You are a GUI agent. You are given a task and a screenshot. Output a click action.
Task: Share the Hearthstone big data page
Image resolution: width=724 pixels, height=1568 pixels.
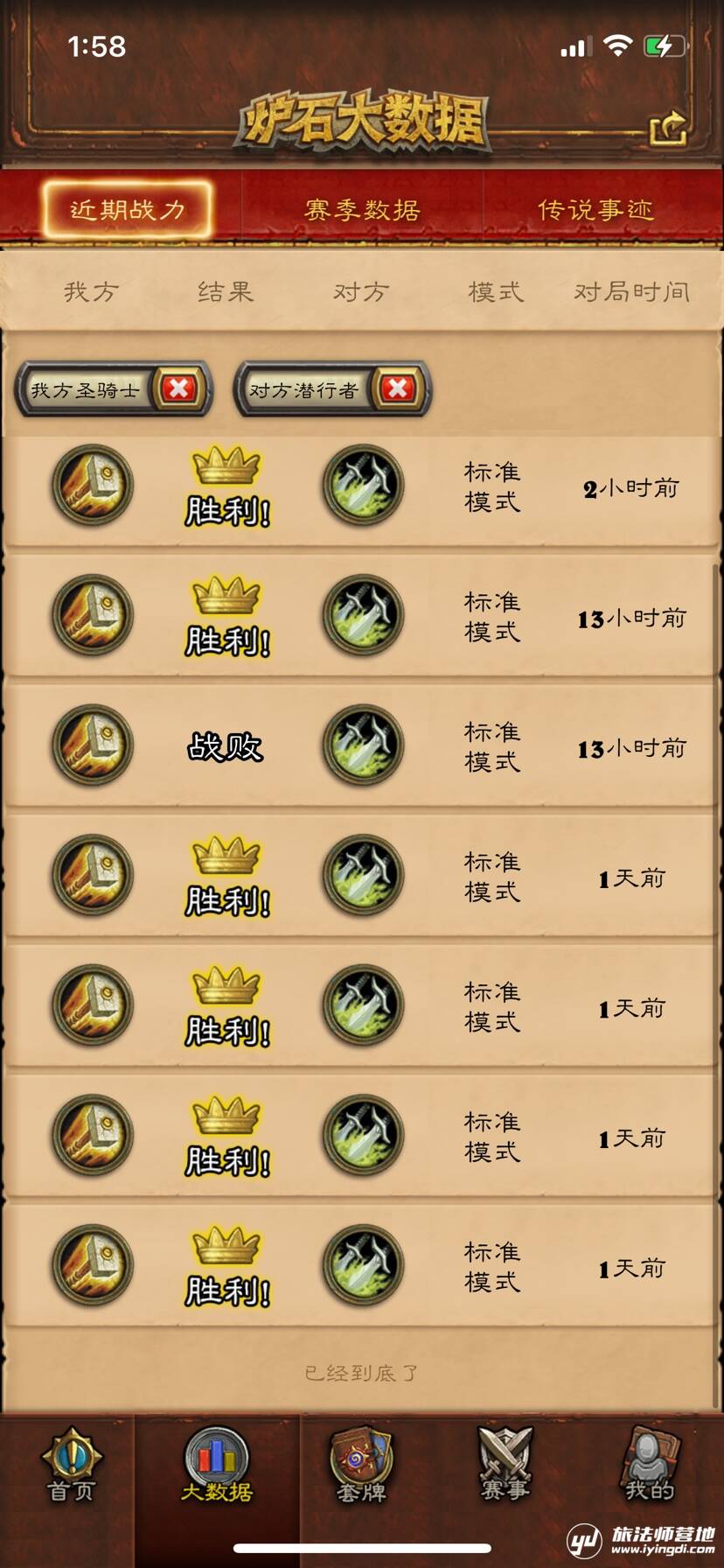tap(669, 129)
